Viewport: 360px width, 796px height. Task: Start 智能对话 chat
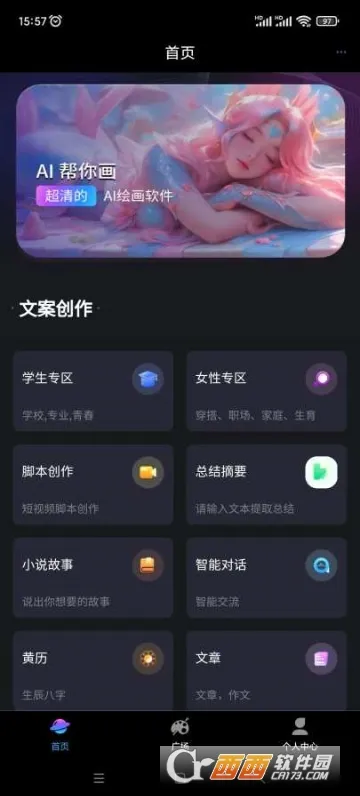click(x=267, y=578)
